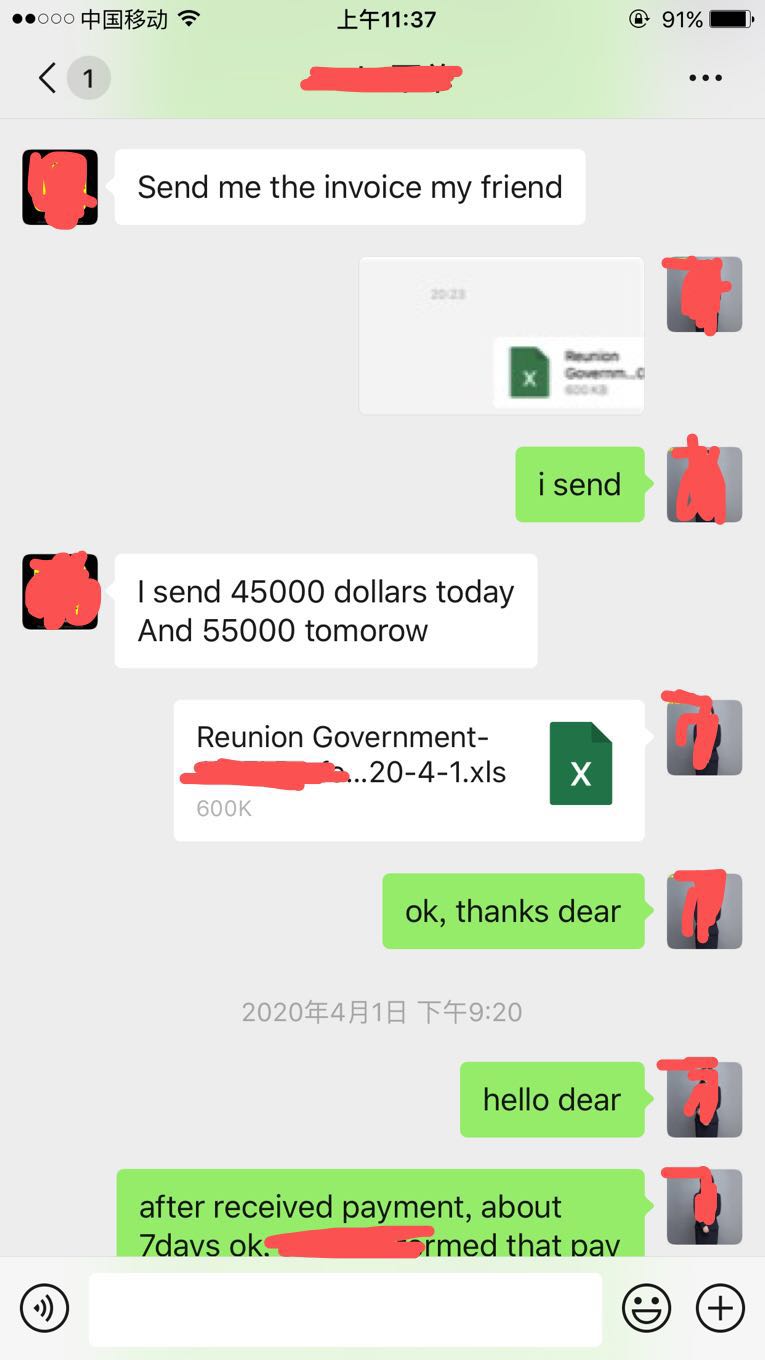Viewport: 765px width, 1360px height.
Task: View the sender's avatar beside "Send me the invoice"
Action: point(60,187)
